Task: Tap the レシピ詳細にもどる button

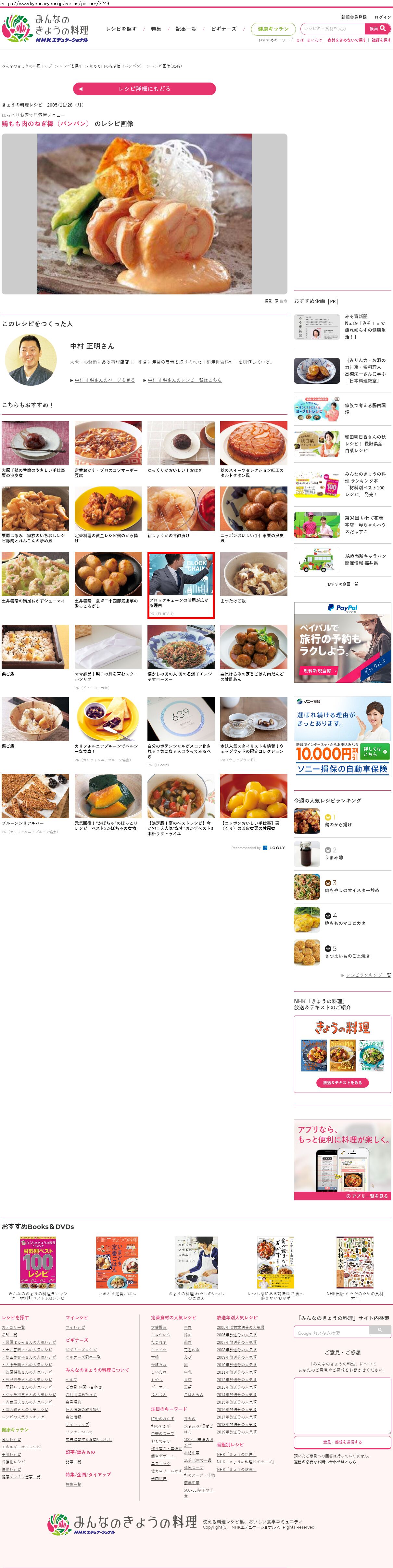Action: 144,89
